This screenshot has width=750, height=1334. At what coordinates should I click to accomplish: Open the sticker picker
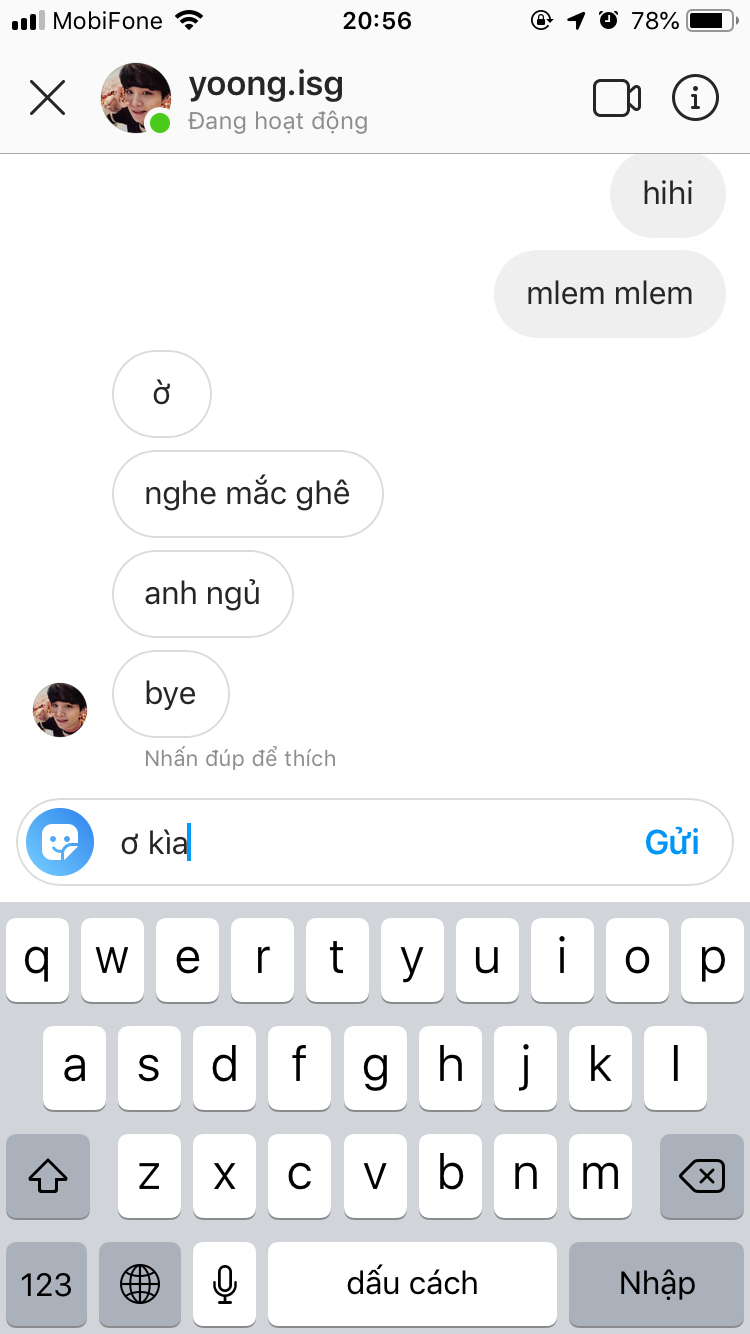60,842
